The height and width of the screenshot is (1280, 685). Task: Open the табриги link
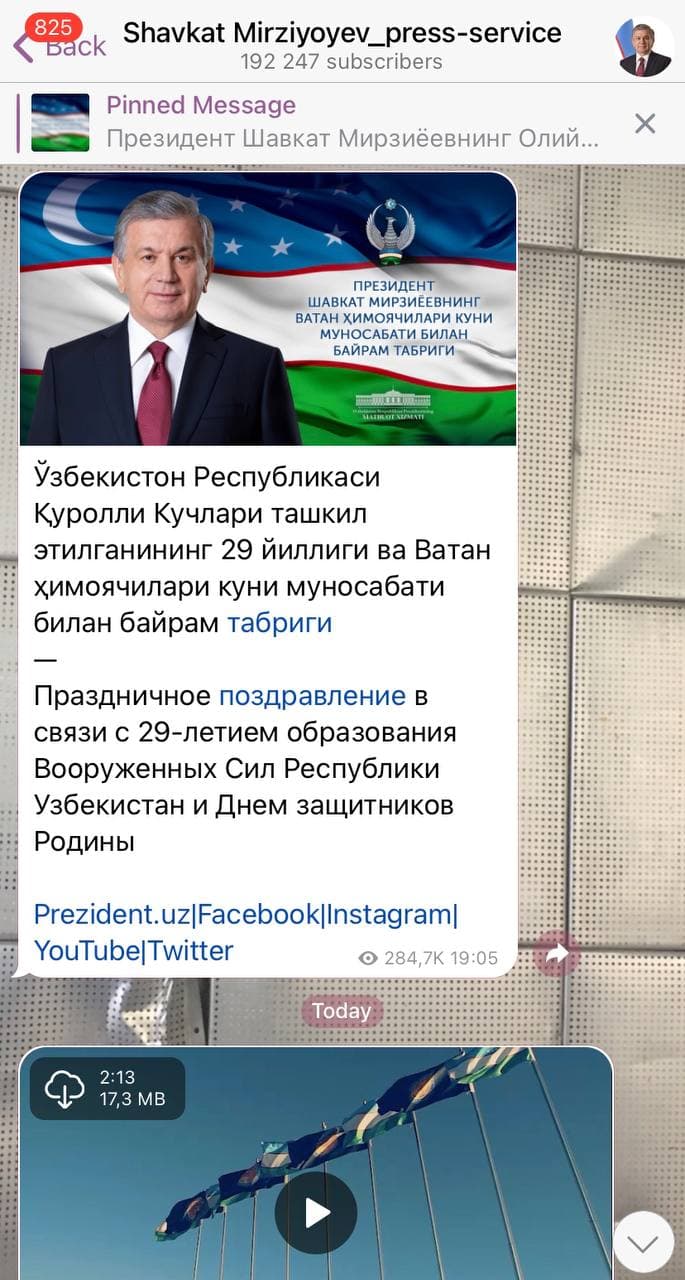click(x=279, y=623)
